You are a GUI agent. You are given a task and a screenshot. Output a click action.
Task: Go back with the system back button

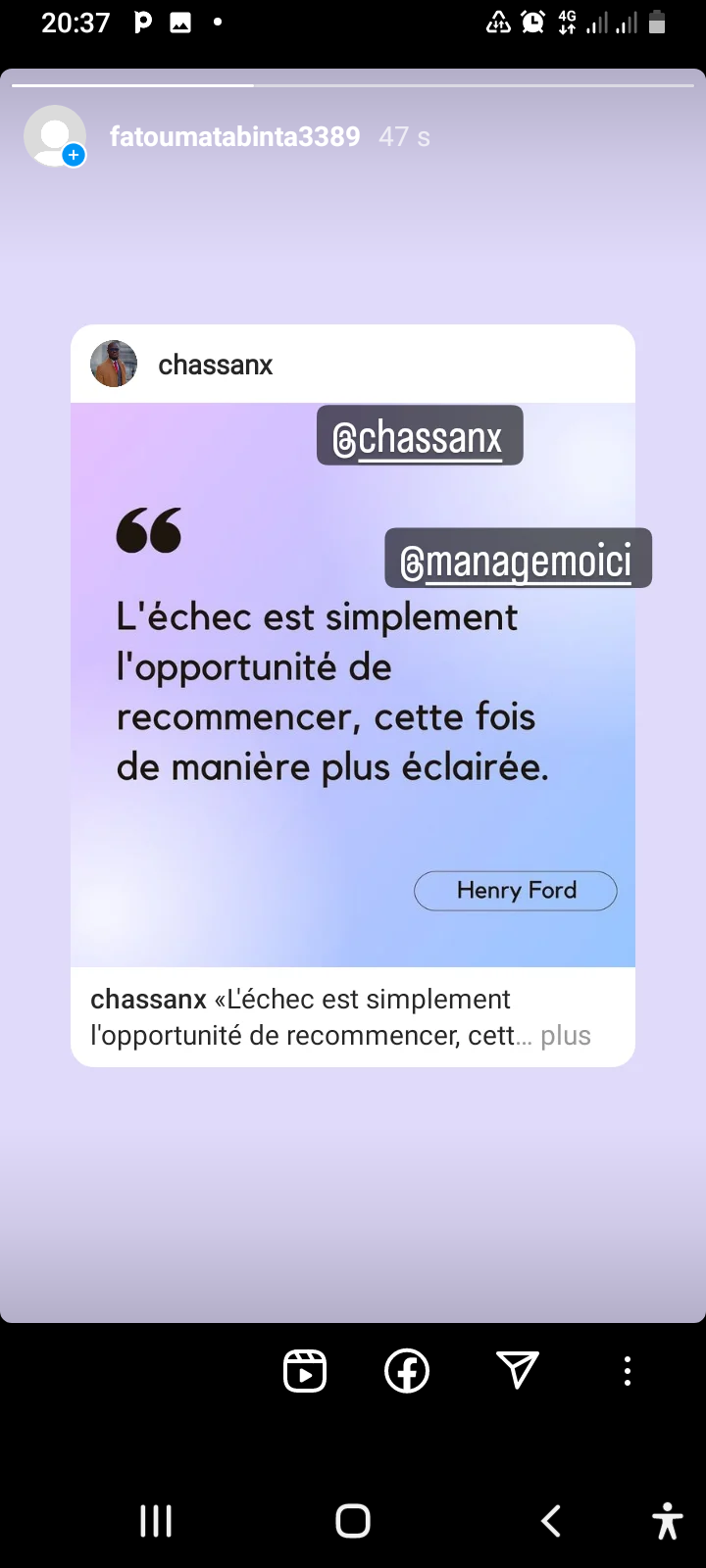[x=551, y=1521]
